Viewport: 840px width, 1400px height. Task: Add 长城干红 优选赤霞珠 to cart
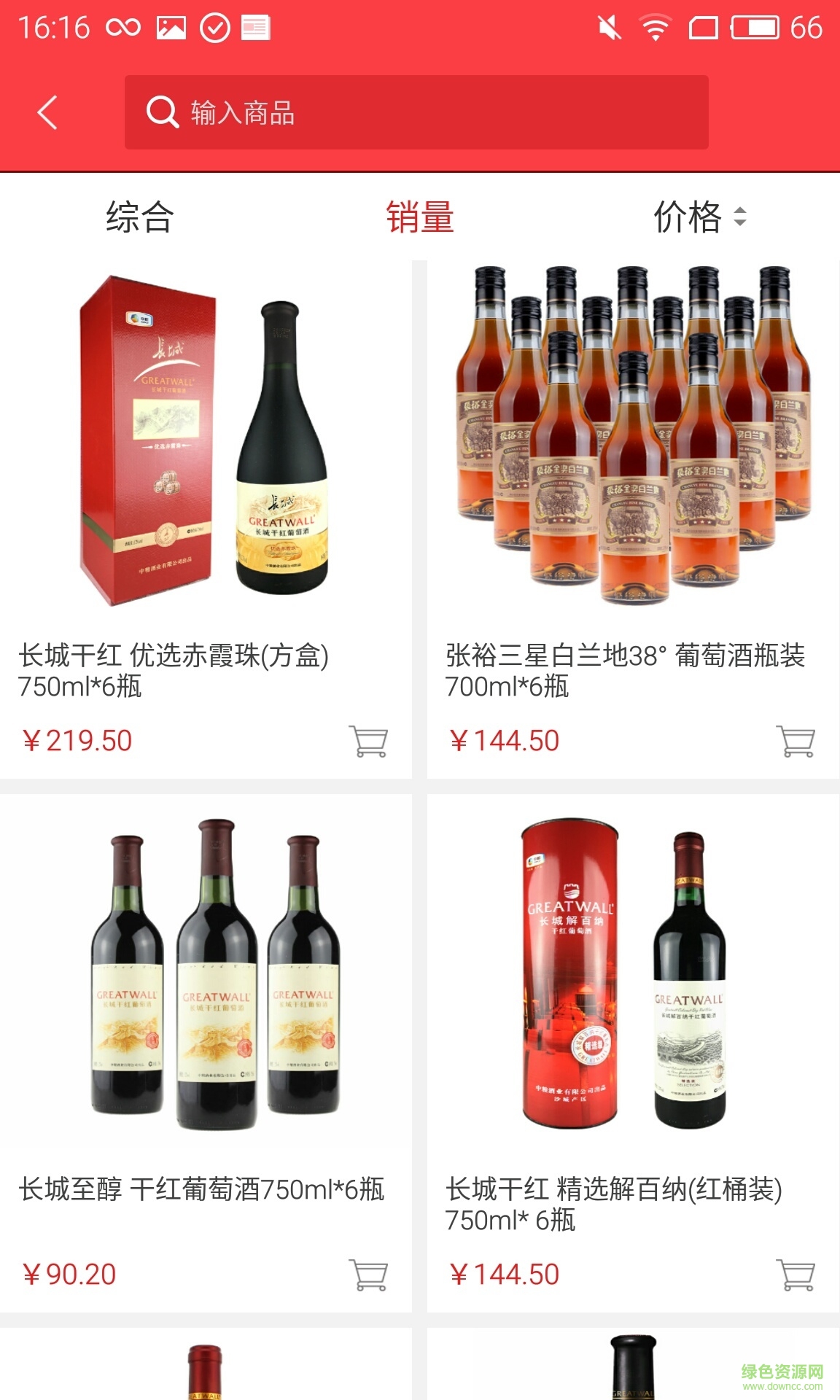[x=368, y=742]
